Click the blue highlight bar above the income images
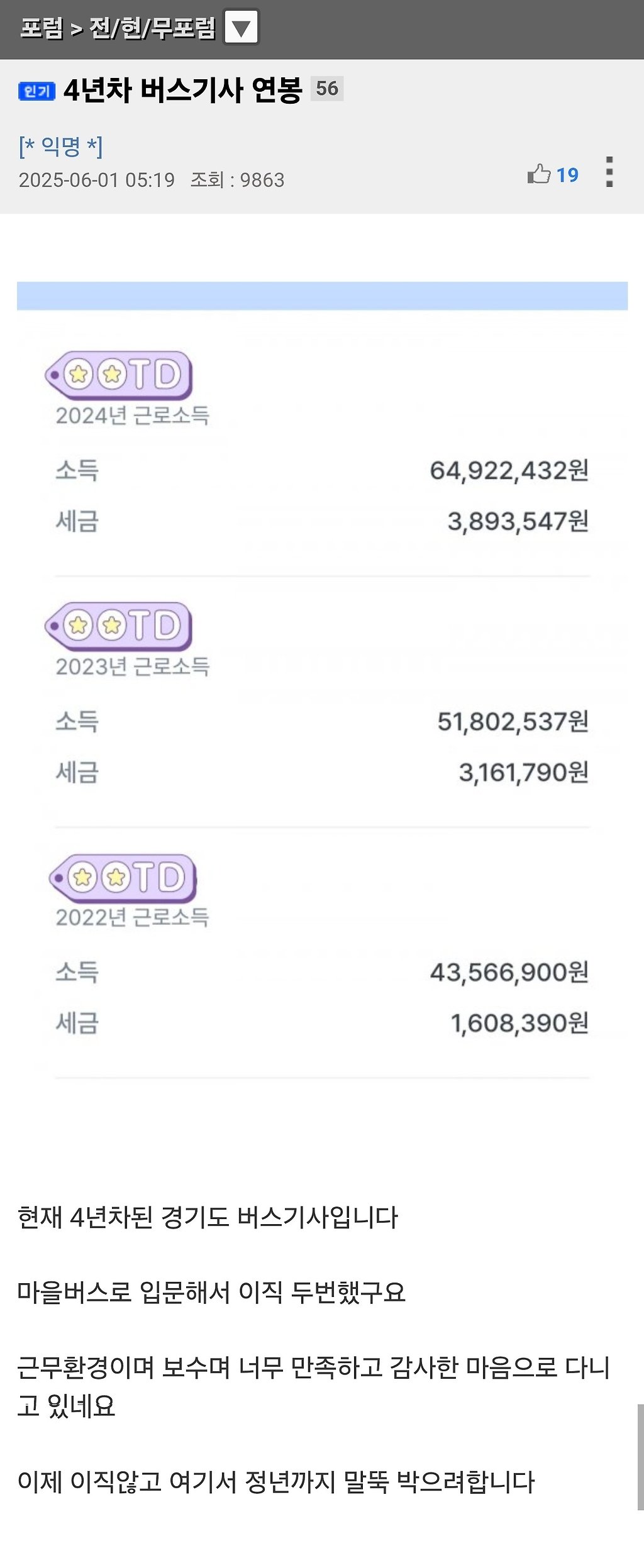This screenshot has height=1568, width=644. tap(322, 295)
